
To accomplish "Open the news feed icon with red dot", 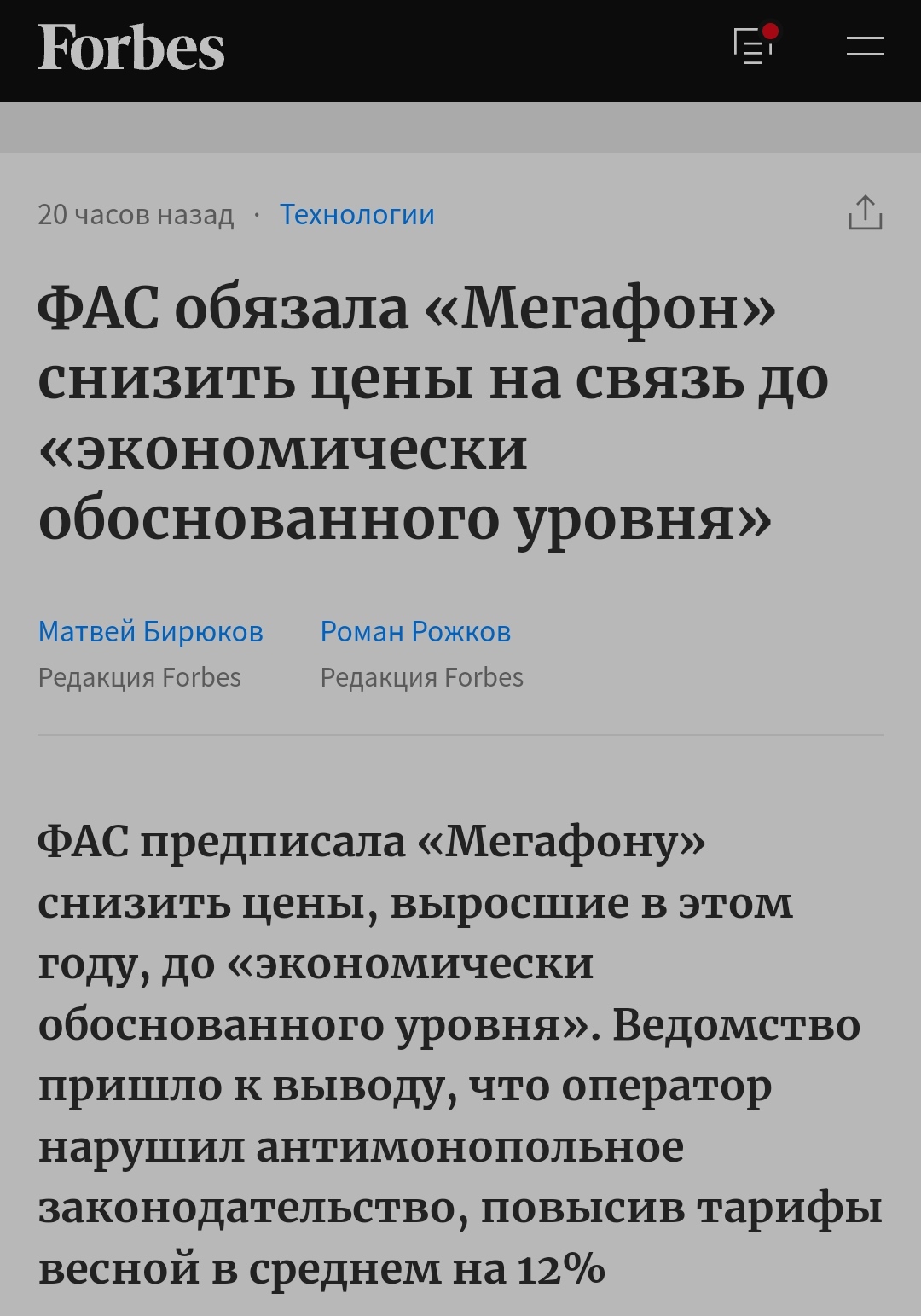I will [x=754, y=45].
